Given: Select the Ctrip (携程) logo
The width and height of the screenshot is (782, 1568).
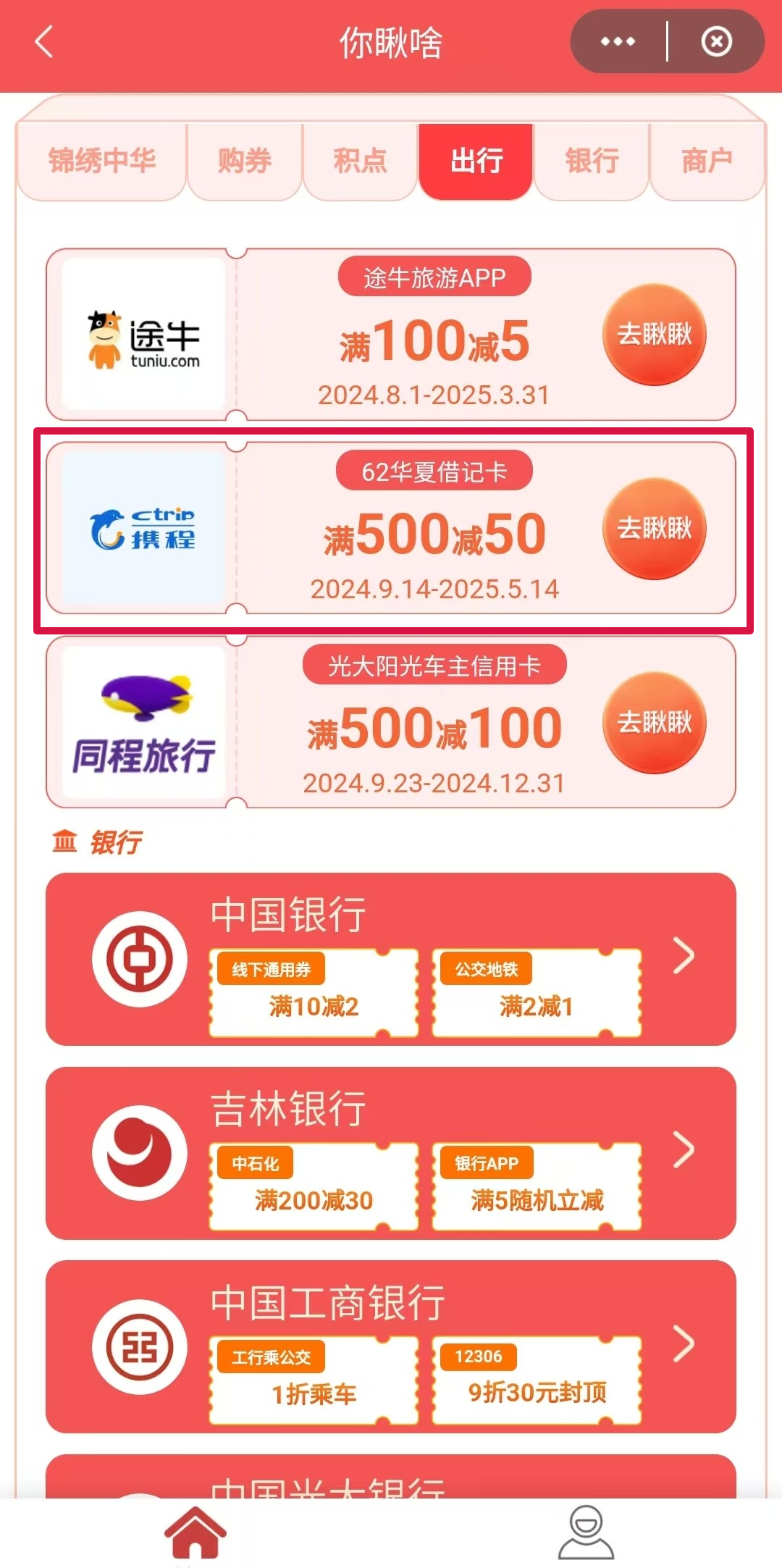Looking at the screenshot, I should click(142, 529).
